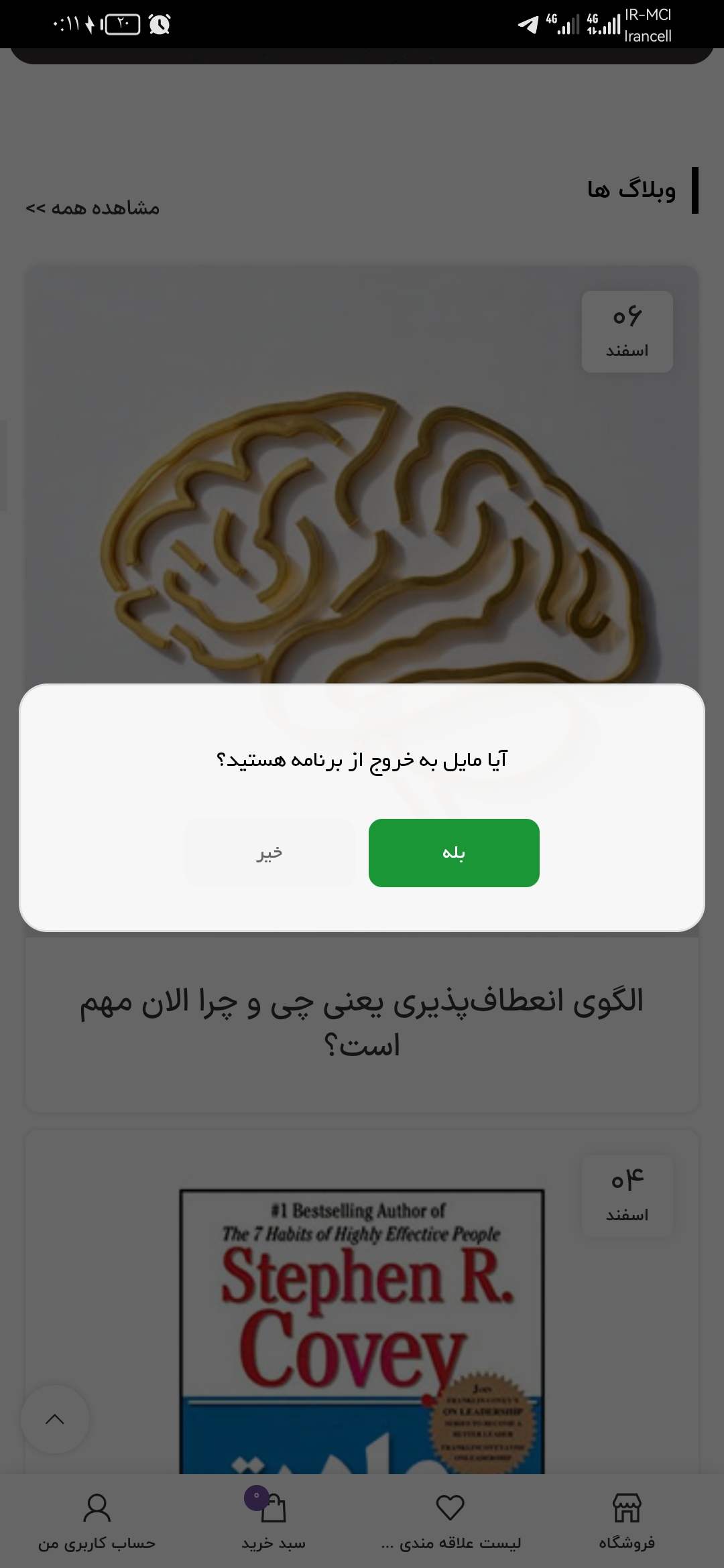Switch to لیست علاقه مندی tab
Screen dimensions: 724x1568
(x=450, y=1522)
